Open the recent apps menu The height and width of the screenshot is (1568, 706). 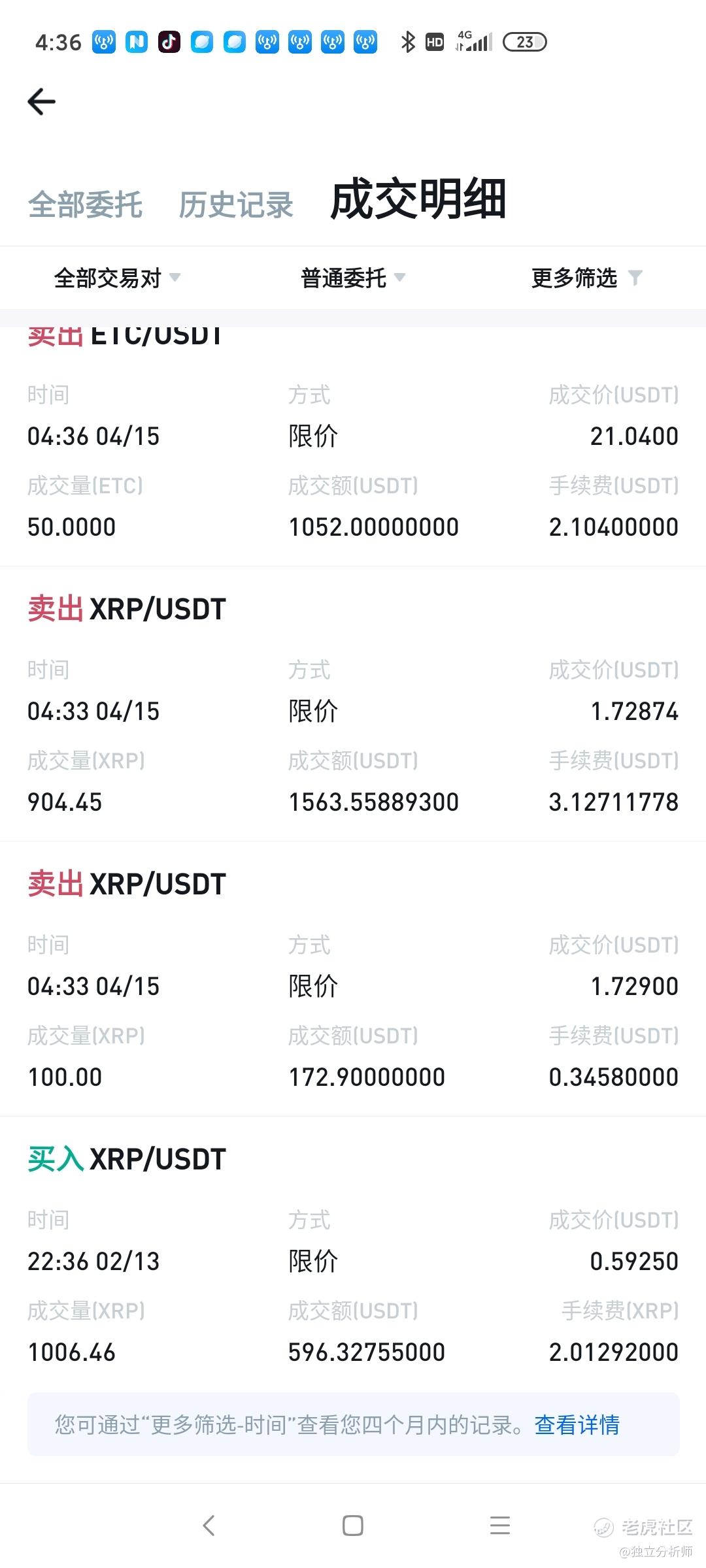pos(499,1526)
